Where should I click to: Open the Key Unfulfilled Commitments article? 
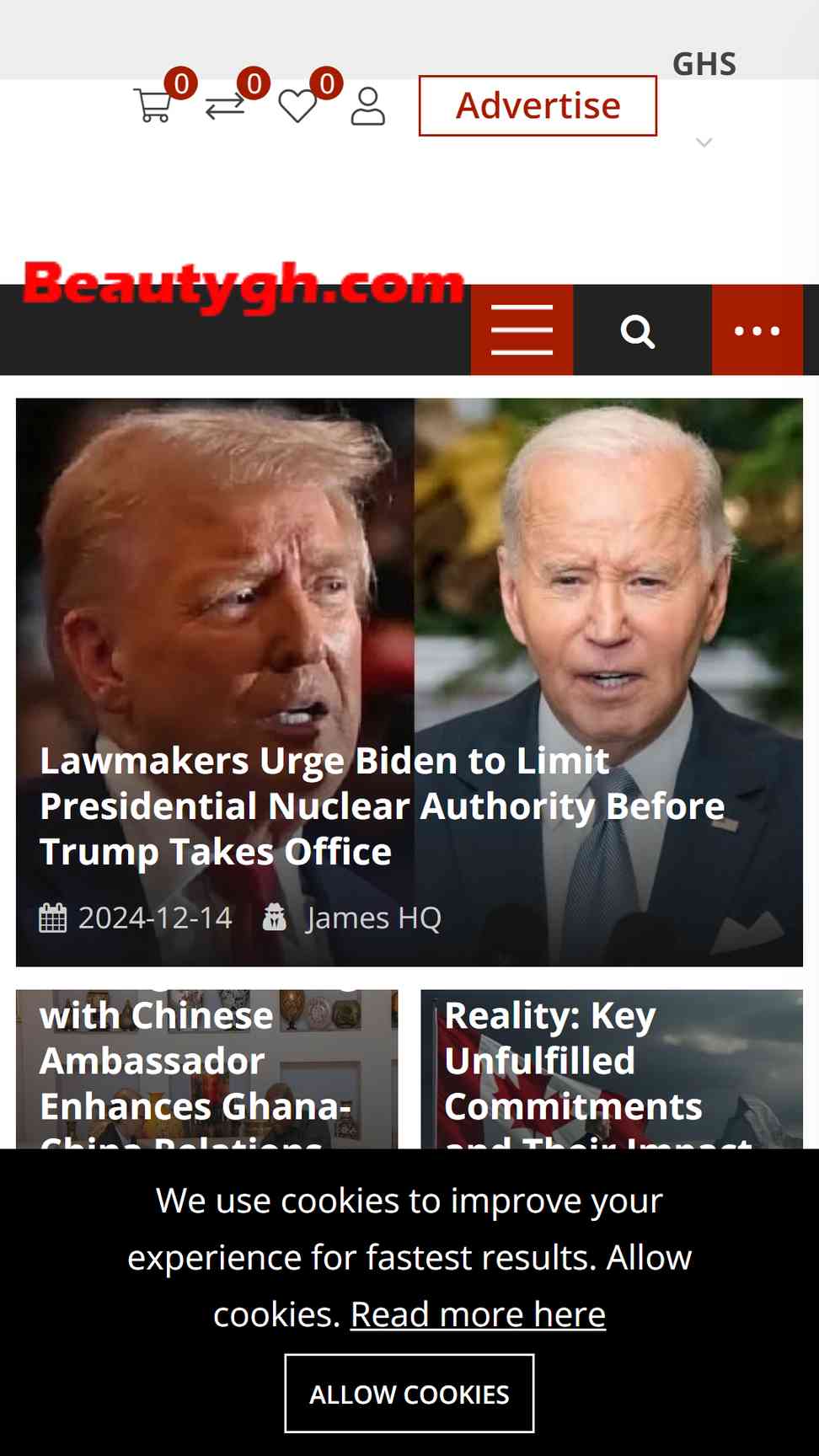612,1068
